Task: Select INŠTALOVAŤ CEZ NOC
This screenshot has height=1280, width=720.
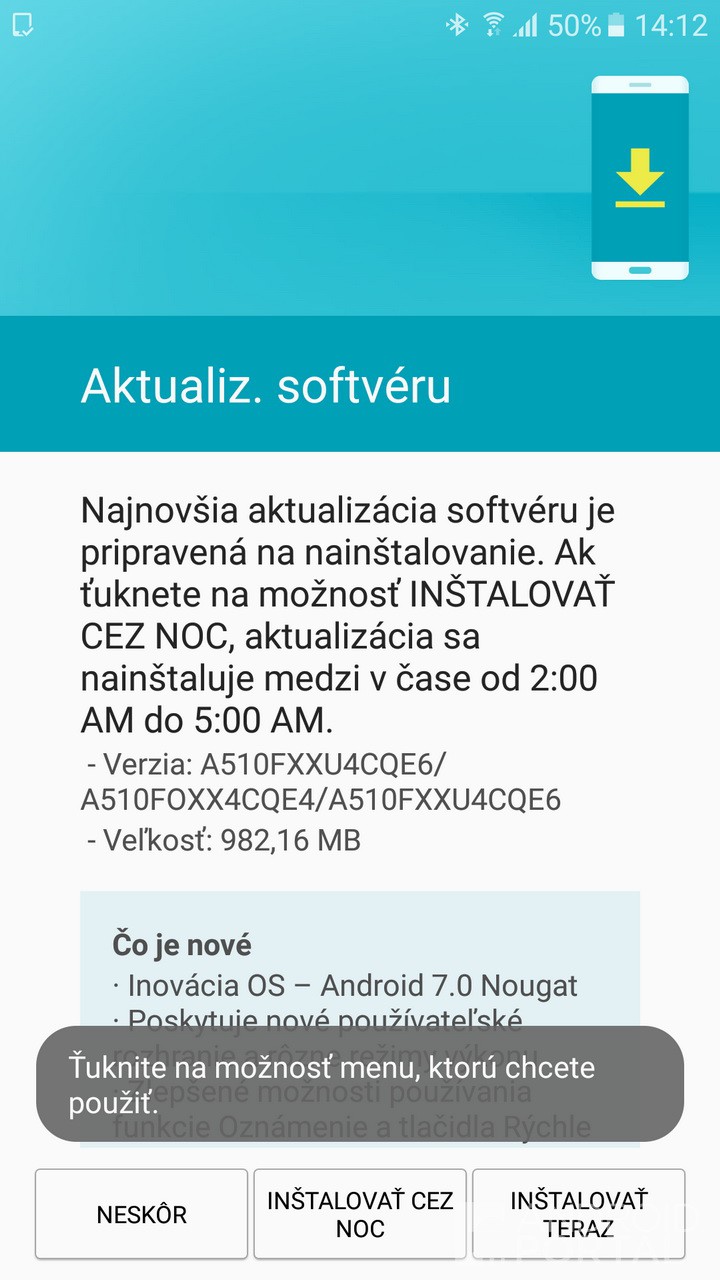Action: pyautogui.click(x=360, y=1214)
